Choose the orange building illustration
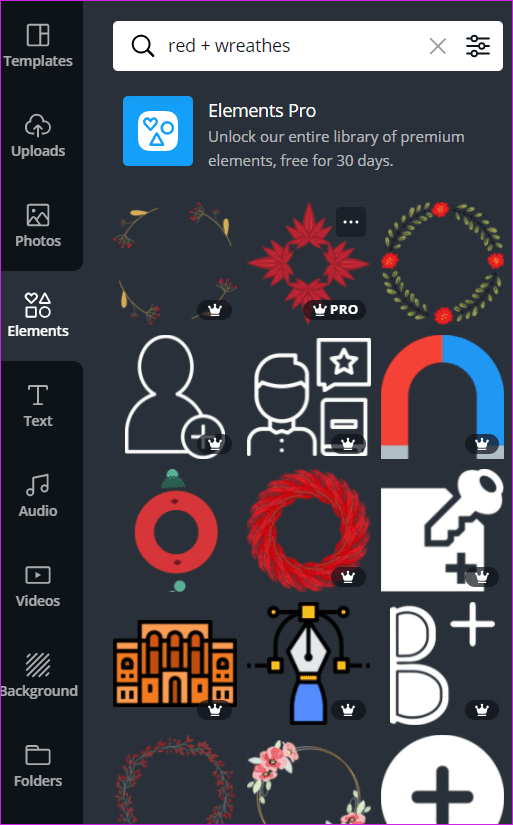Viewport: 513px width, 825px height. [x=175, y=663]
